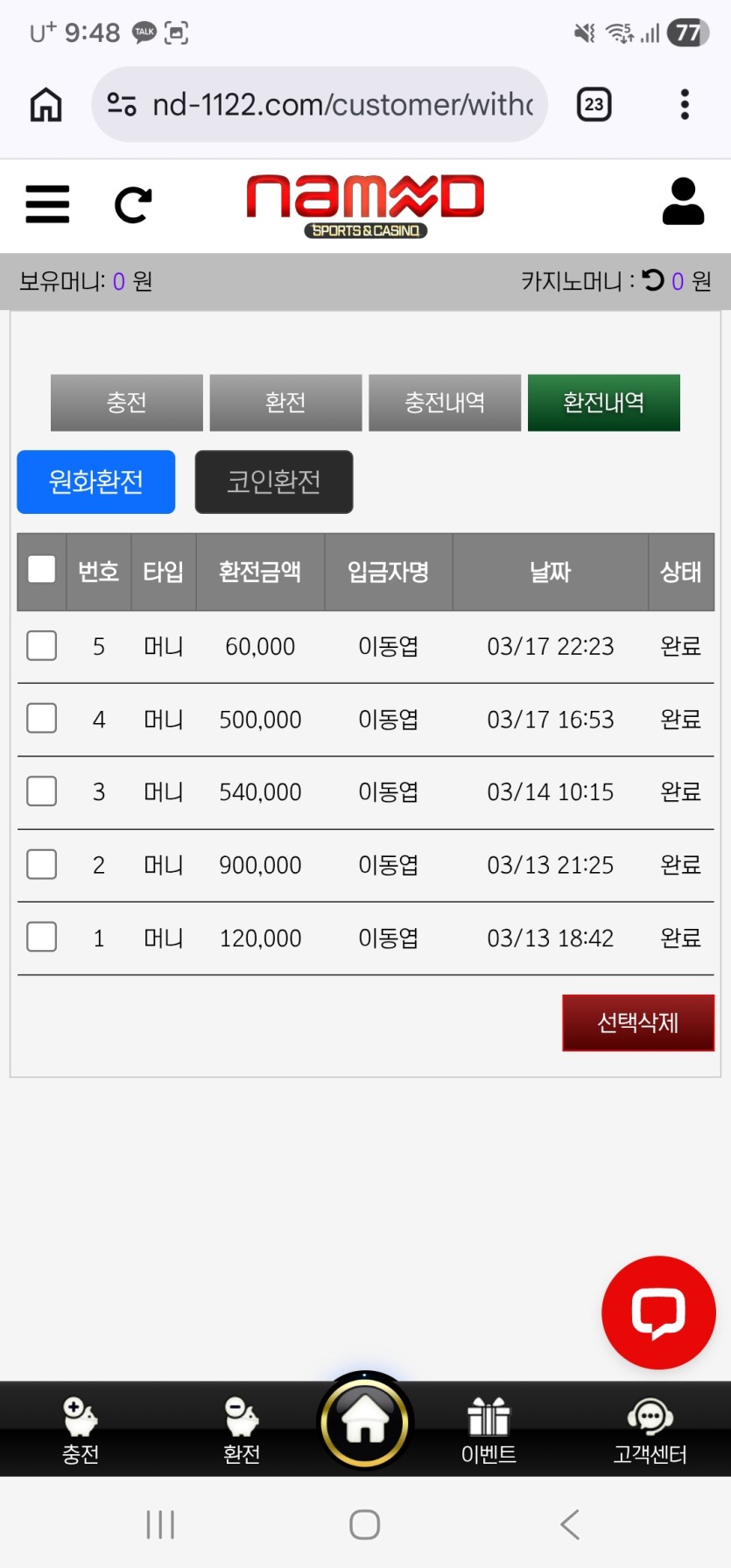Choose the 코인환전 option

pyautogui.click(x=274, y=482)
